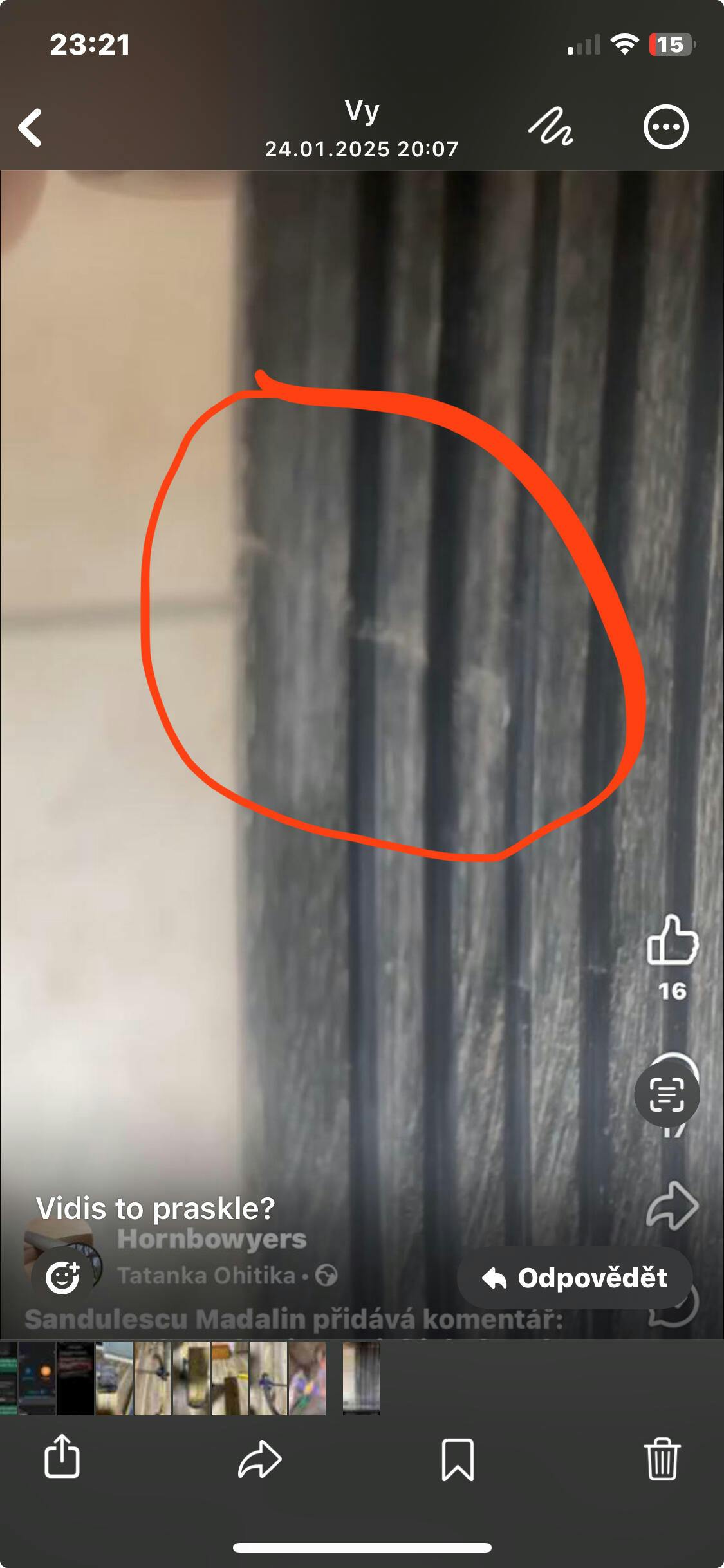This screenshot has height=1568, width=724.
Task: Open the more options menu
Action: (x=665, y=127)
